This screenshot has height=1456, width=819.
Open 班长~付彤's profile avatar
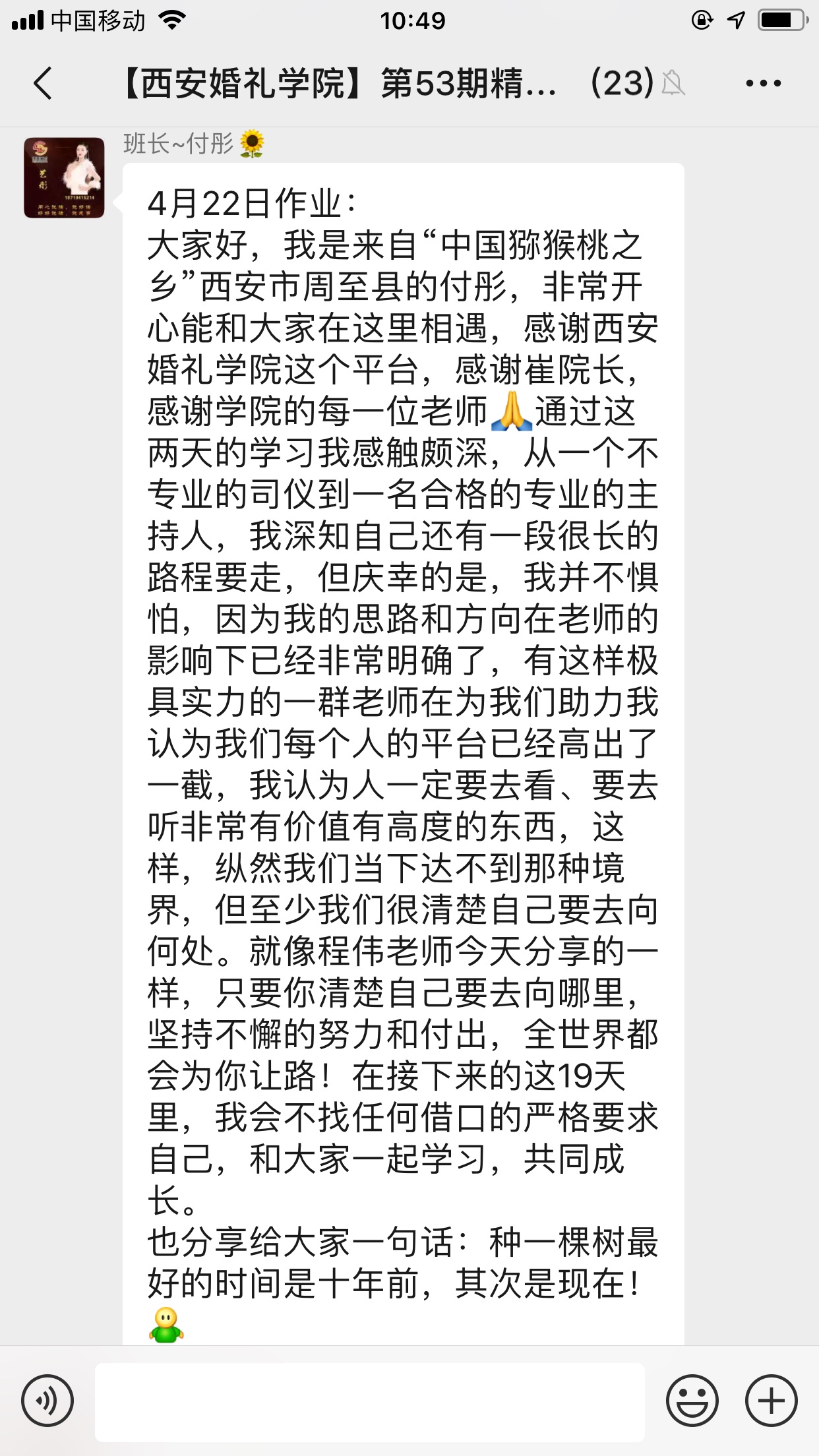coord(64,177)
